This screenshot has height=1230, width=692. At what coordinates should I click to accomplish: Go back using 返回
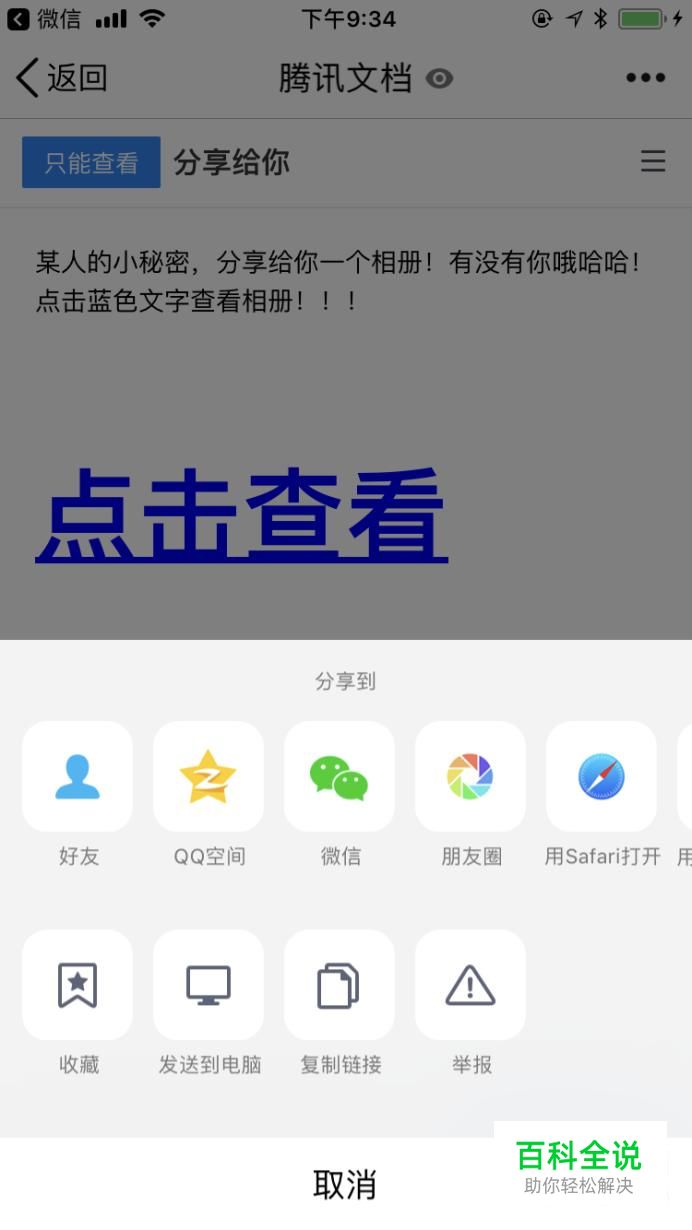pos(62,78)
